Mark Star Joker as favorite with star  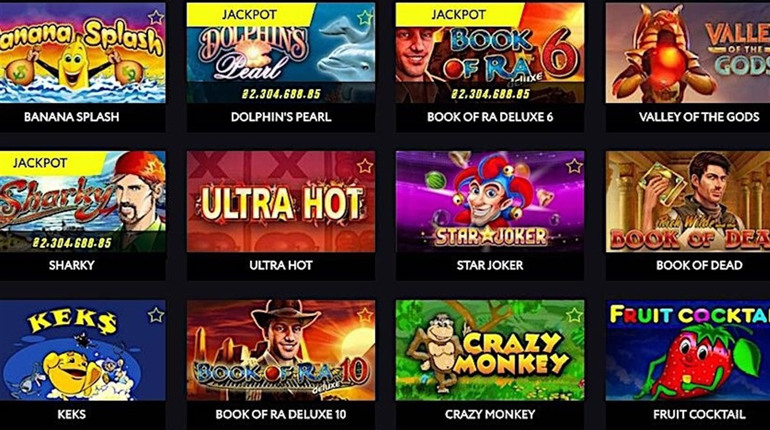click(x=574, y=165)
